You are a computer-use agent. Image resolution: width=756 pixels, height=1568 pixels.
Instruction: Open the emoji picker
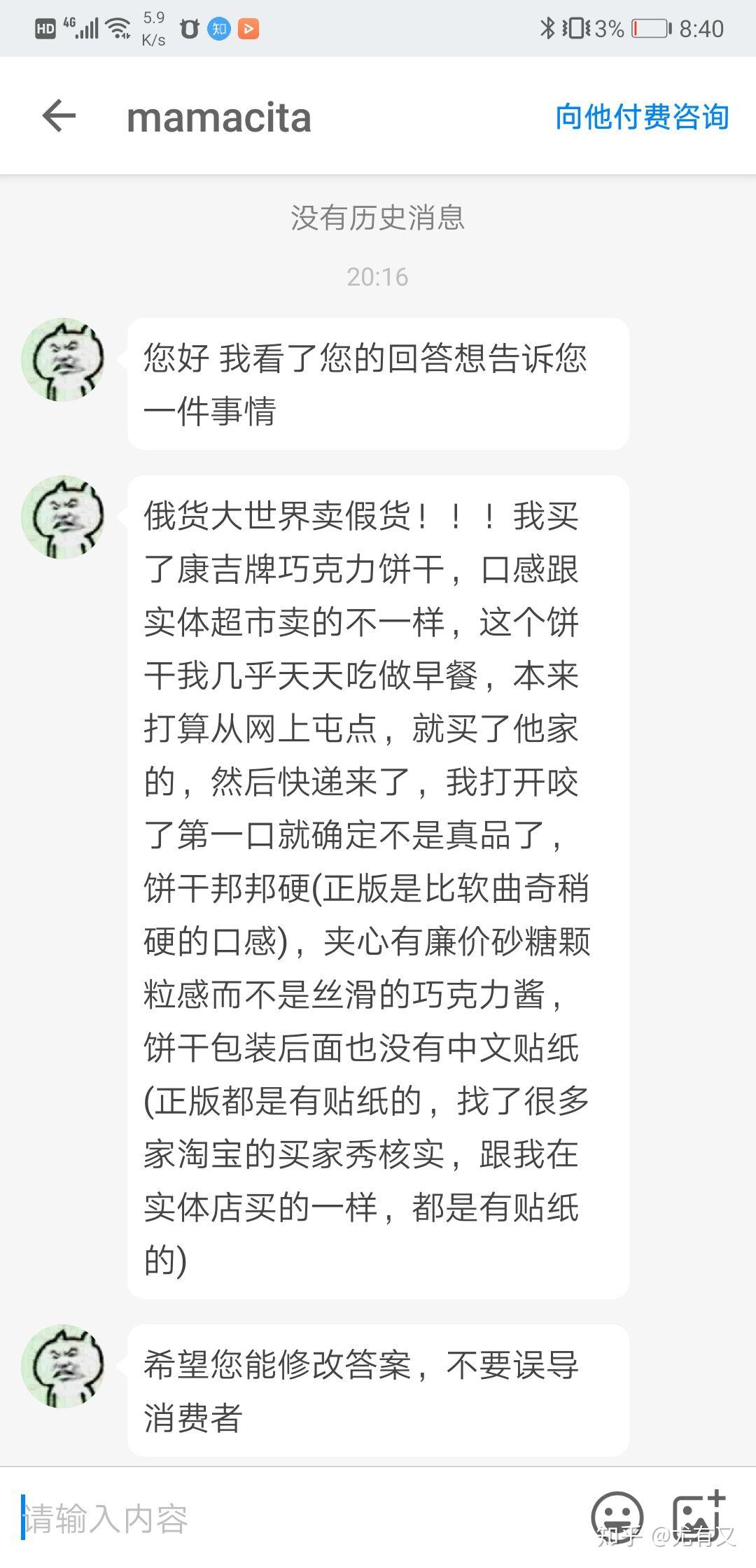pyautogui.click(x=617, y=1517)
